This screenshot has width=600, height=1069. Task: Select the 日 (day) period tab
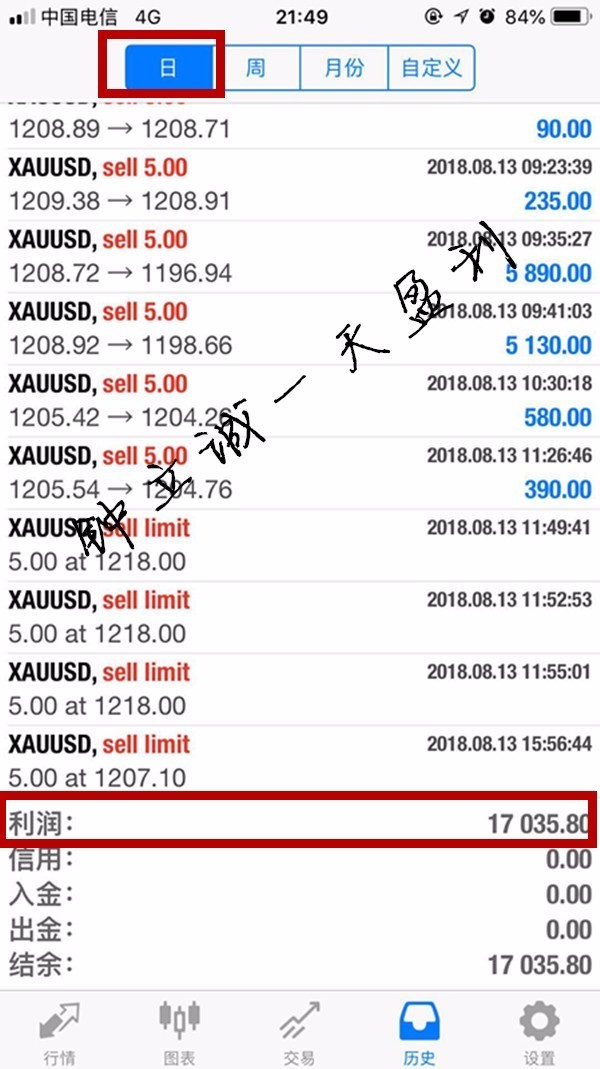168,69
